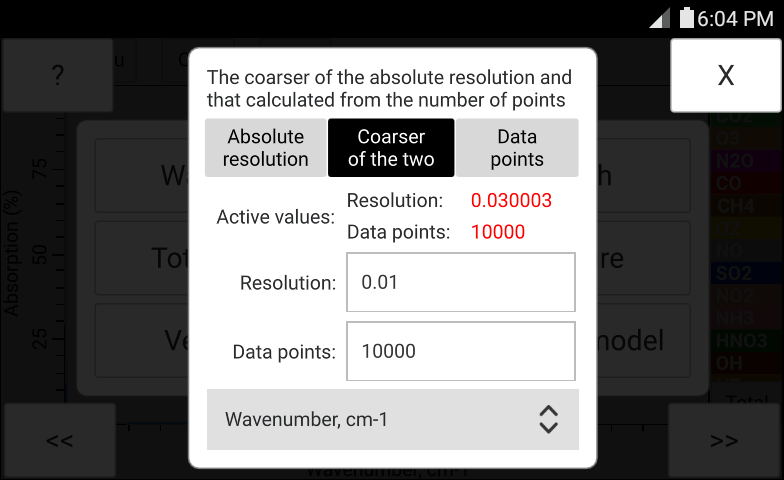
Task: Close the dialog with the X button
Action: (x=726, y=75)
